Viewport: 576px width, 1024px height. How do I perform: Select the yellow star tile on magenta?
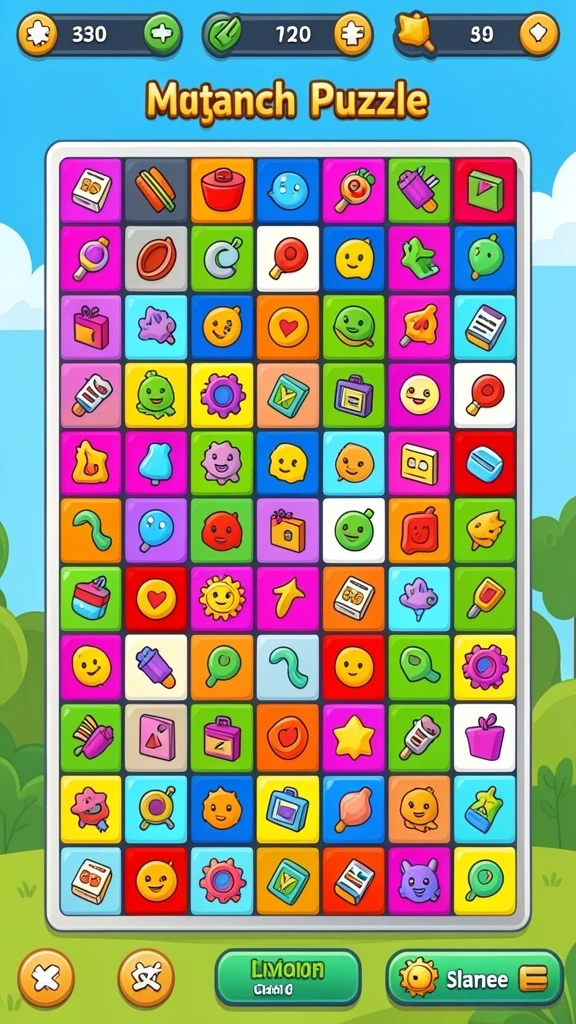[x=354, y=737]
